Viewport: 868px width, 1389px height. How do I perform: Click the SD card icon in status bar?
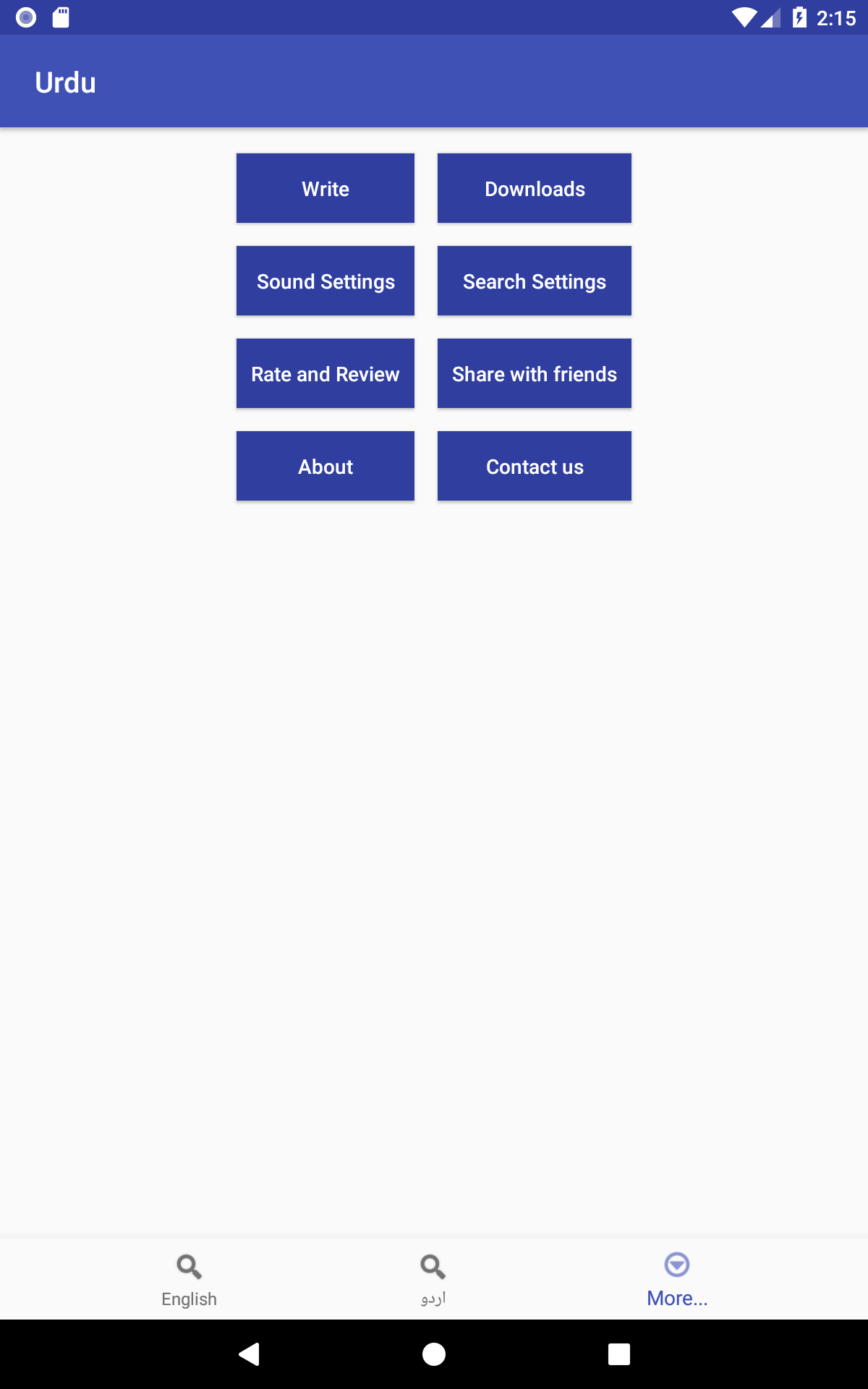point(62,16)
